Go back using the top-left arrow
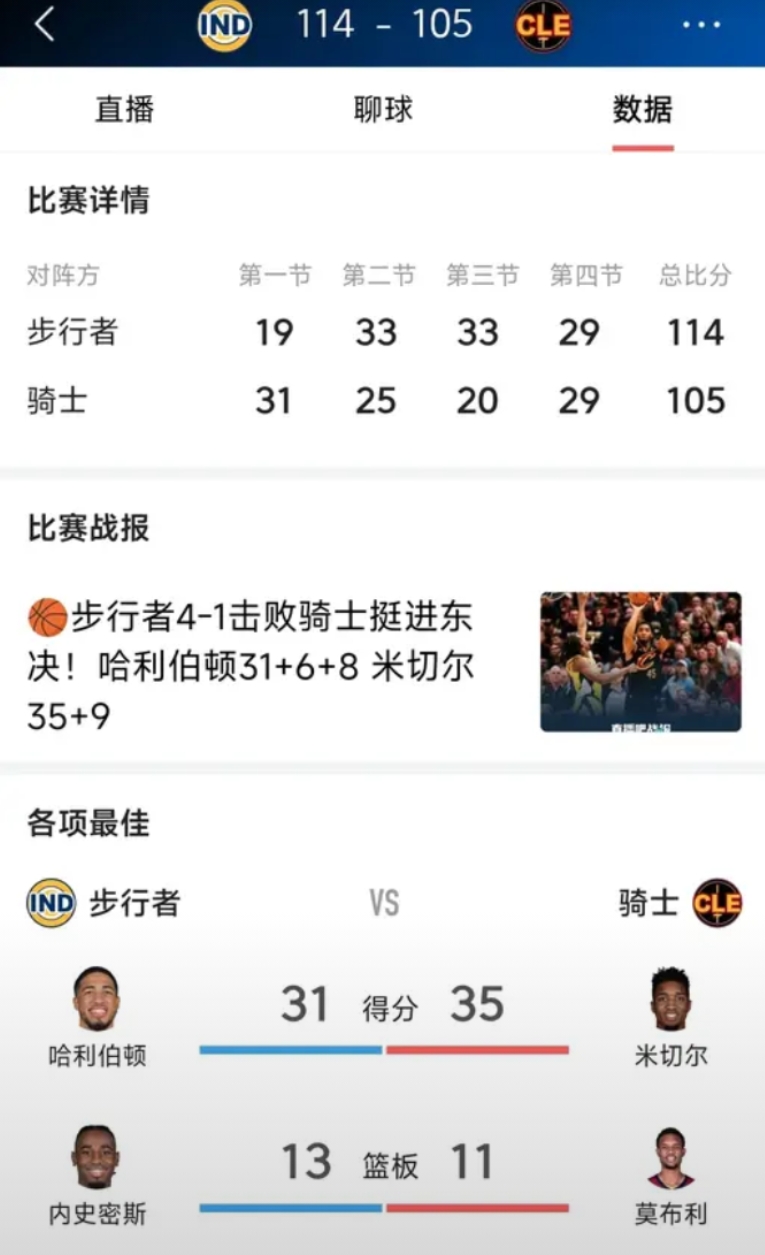765x1255 pixels. pyautogui.click(x=43, y=26)
